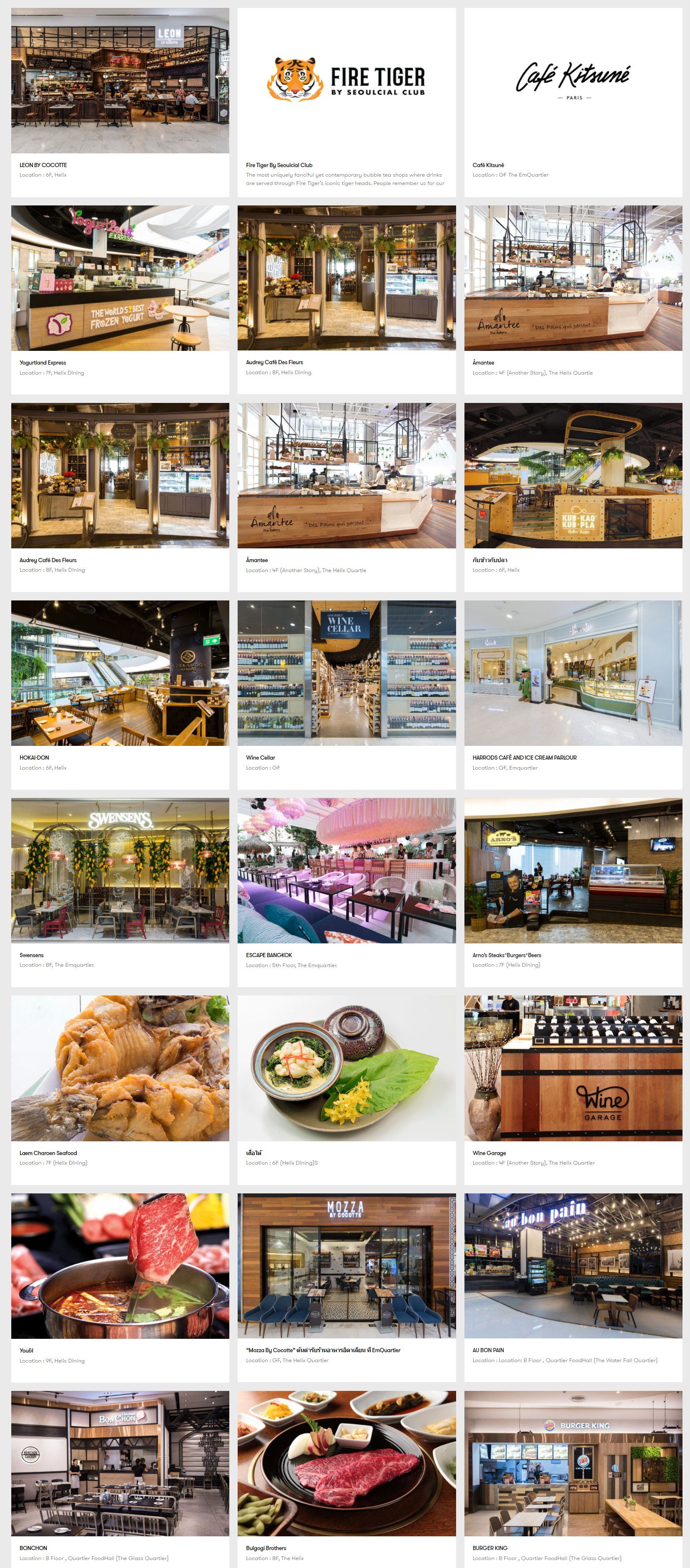The width and height of the screenshot is (690, 1568).
Task: Open the ESCAPE BANGKOK card
Action: coord(346,870)
